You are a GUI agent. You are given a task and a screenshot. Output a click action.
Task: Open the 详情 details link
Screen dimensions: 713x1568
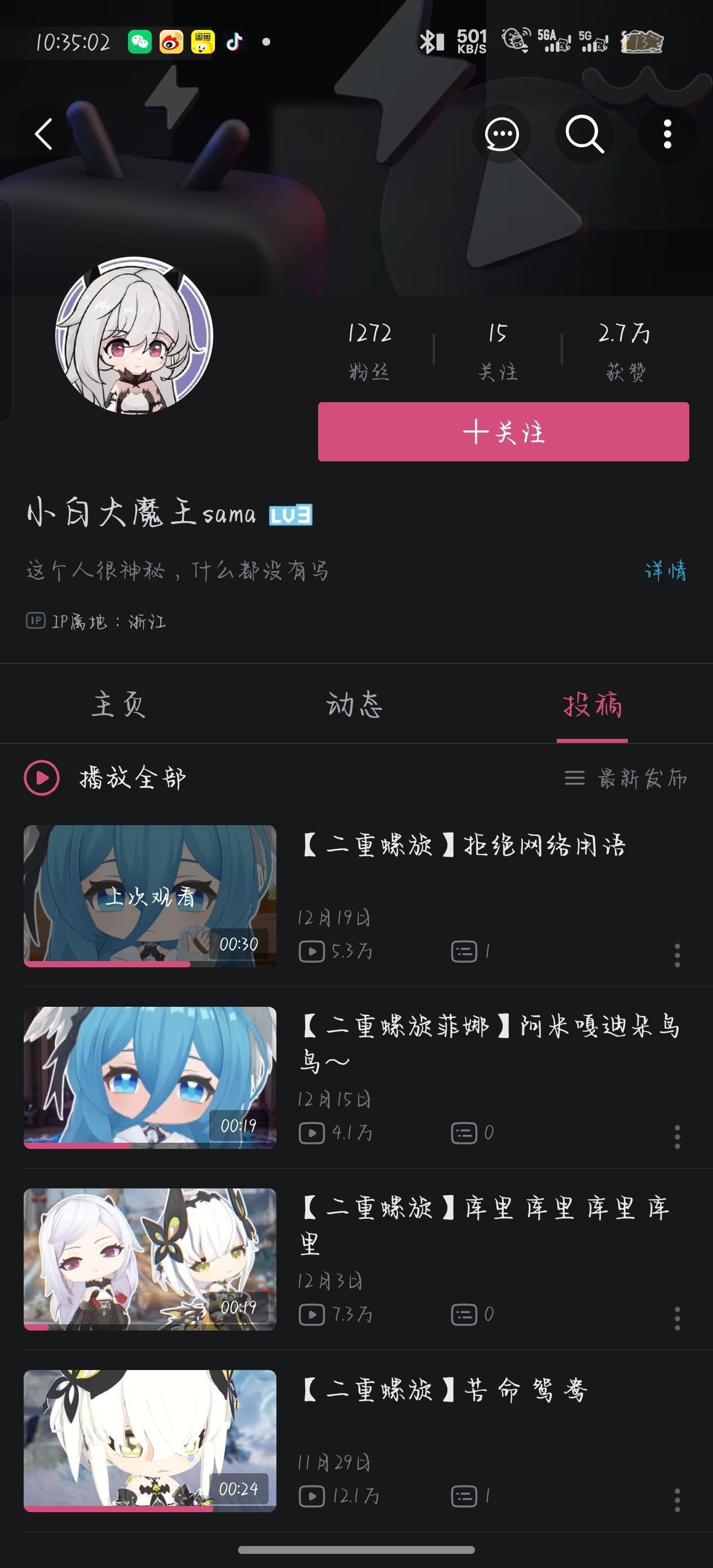click(x=665, y=570)
